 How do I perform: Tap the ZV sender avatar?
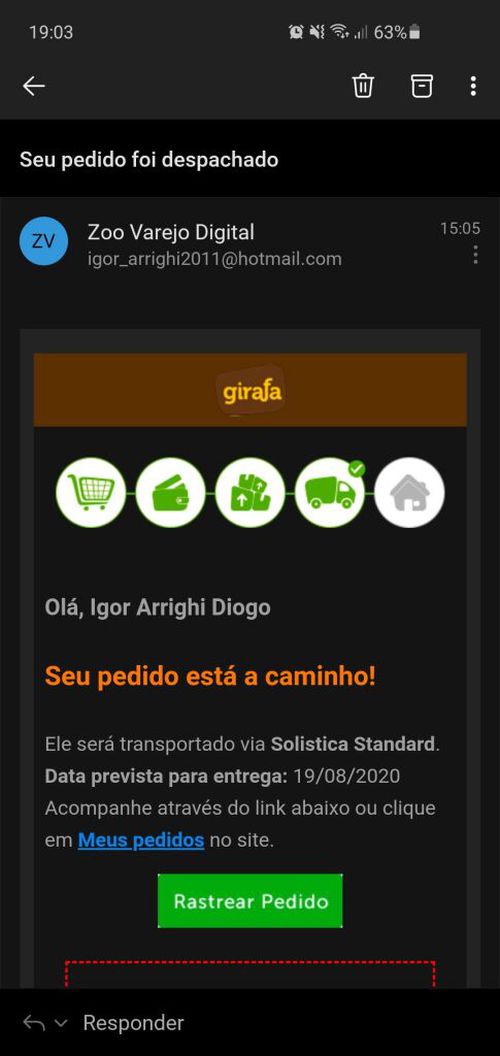click(44, 240)
